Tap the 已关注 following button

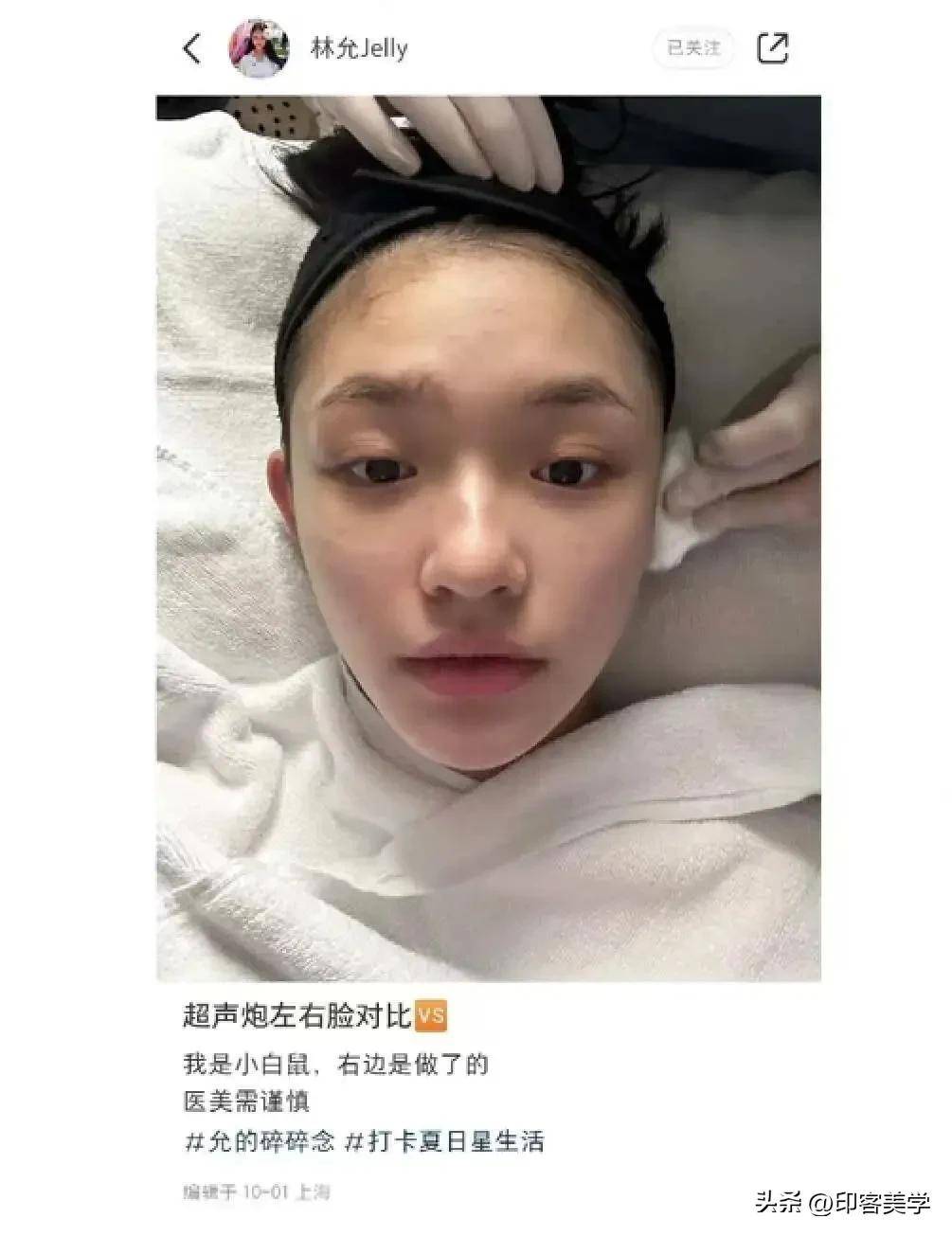693,48
